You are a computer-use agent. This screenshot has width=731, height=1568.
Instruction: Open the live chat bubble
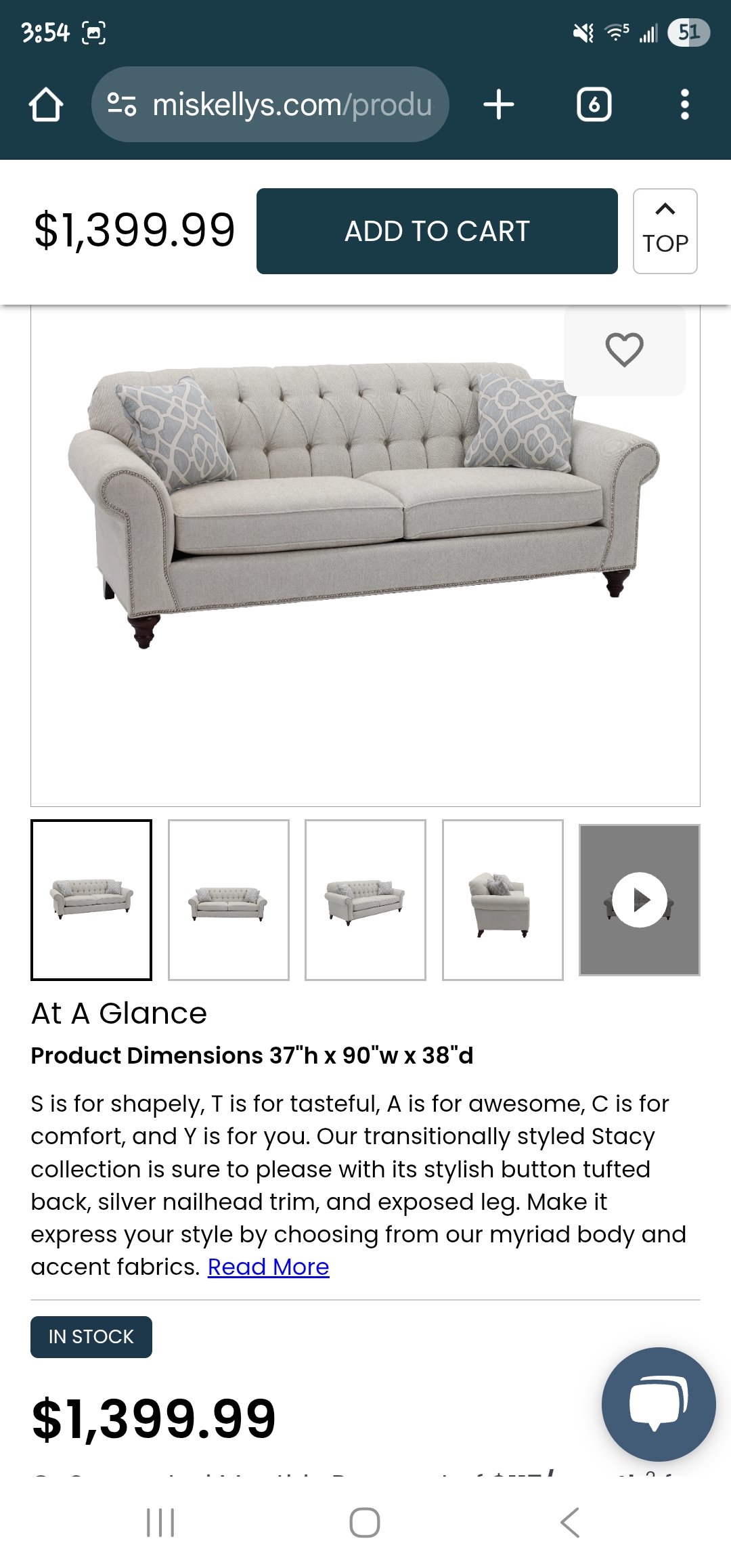pyautogui.click(x=658, y=1403)
